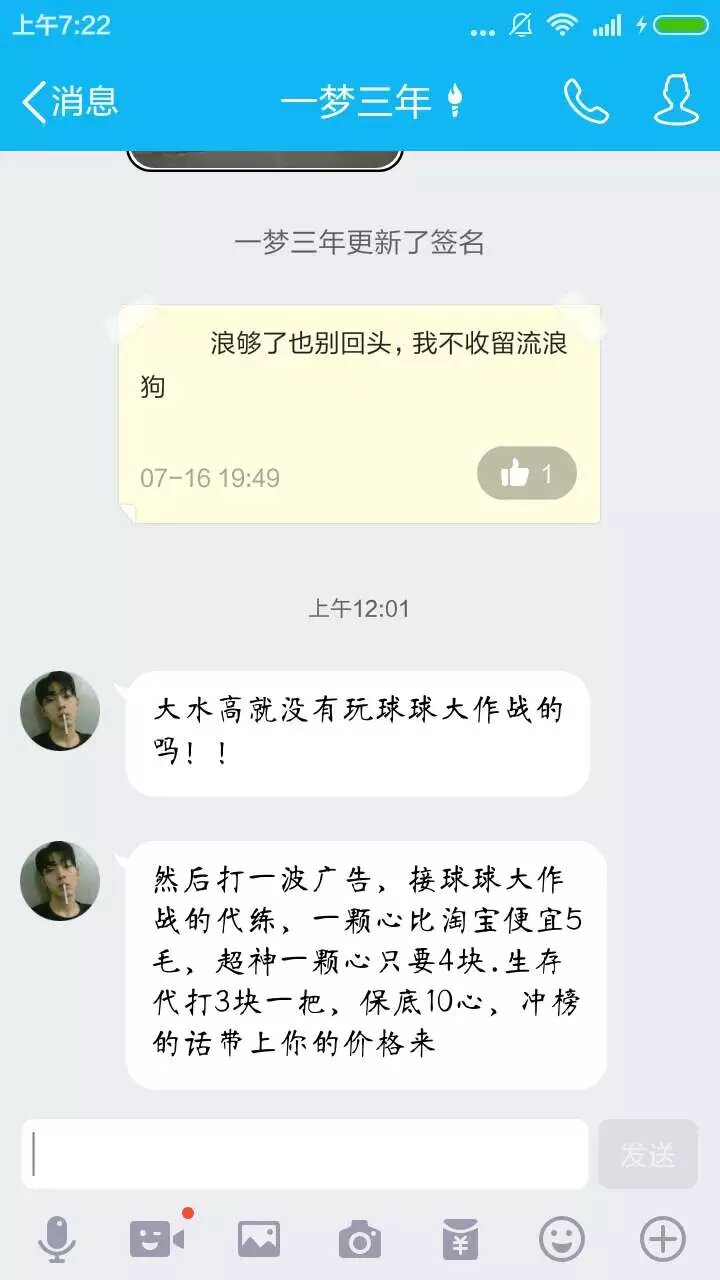This screenshot has width=720, height=1280.
Task: Start a voice call with 一梦三年
Action: (x=585, y=101)
